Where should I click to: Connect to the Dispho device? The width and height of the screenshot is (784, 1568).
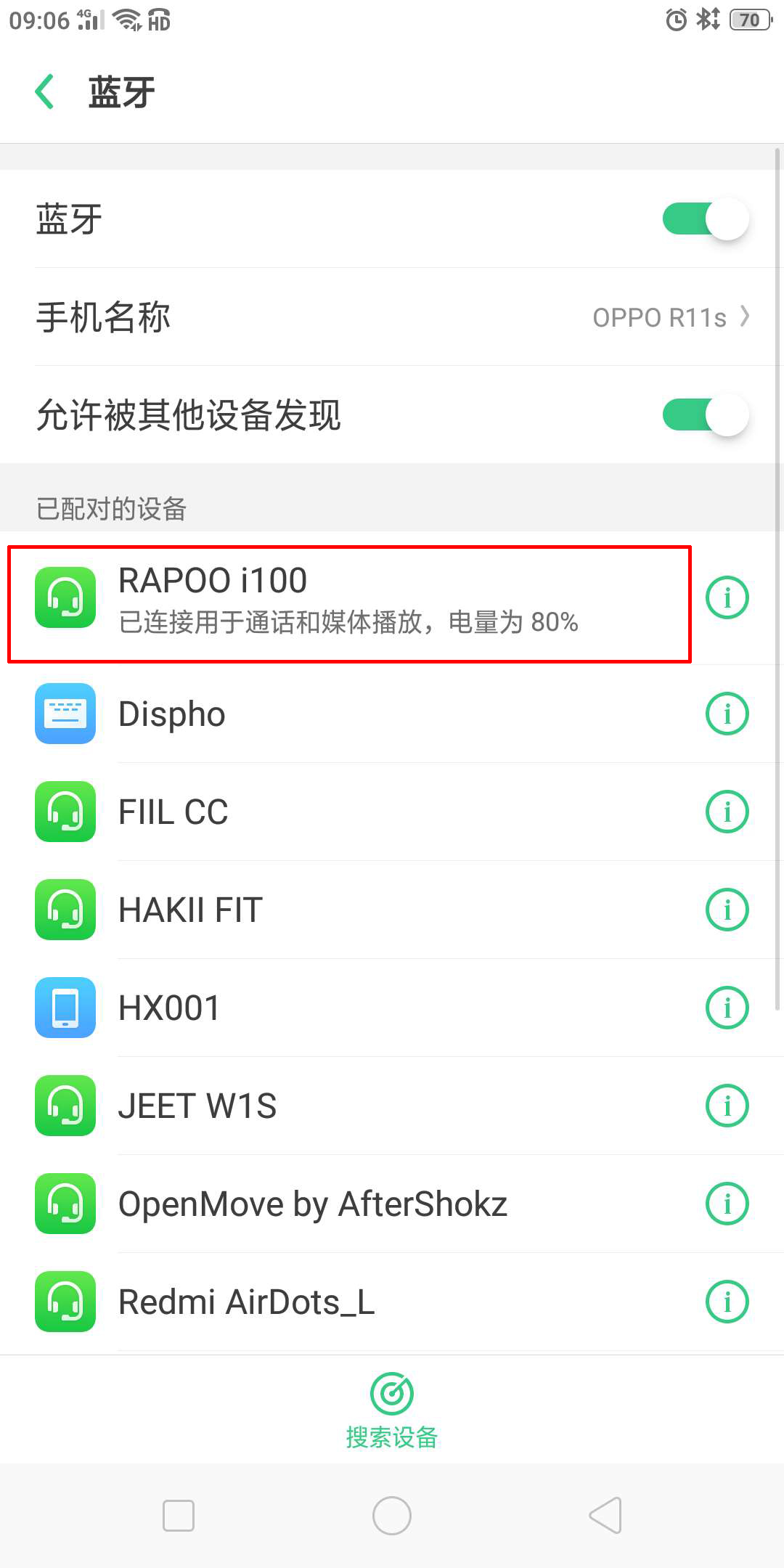pyautogui.click(x=348, y=714)
